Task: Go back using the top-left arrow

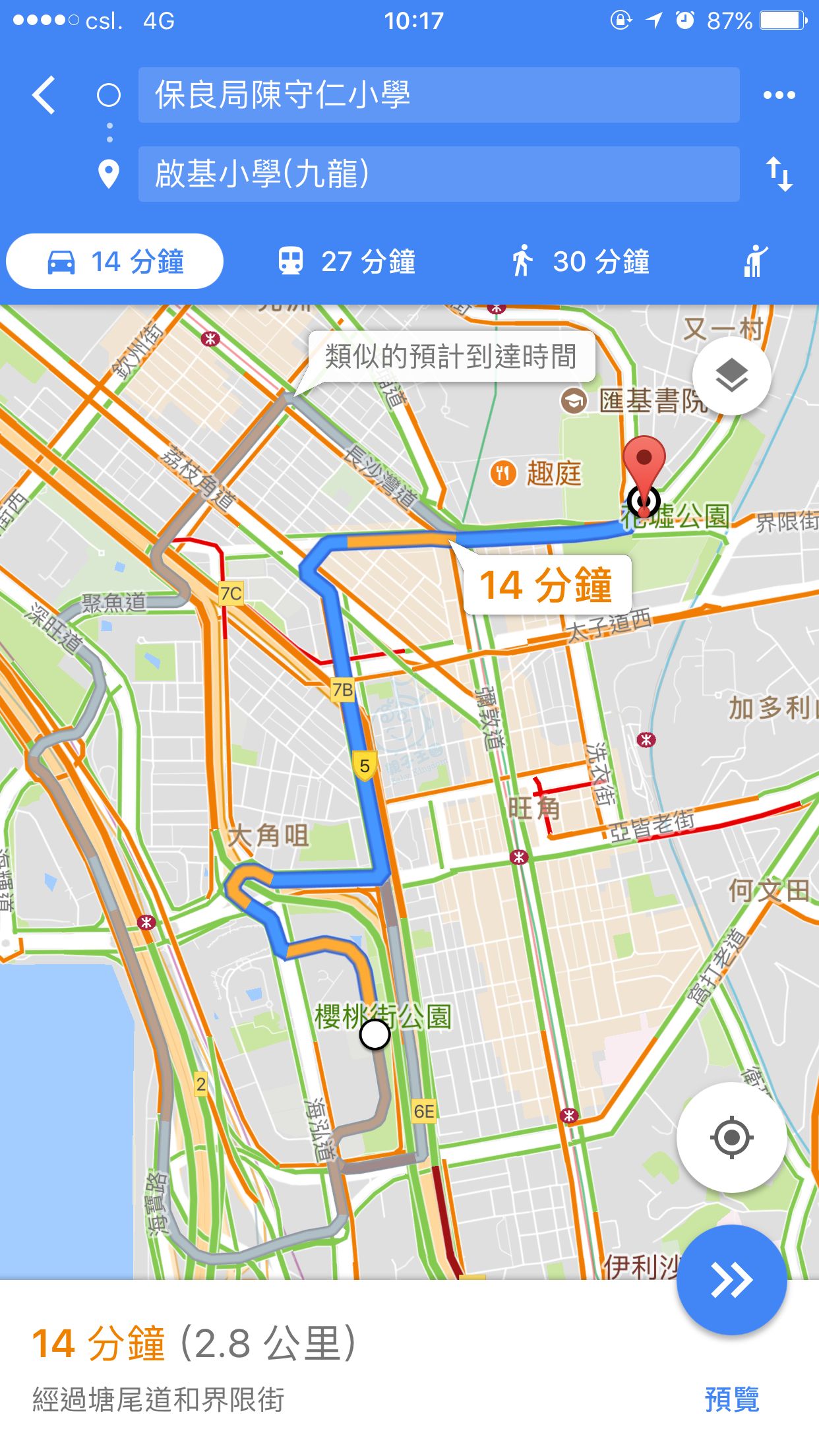Action: pos(44,96)
